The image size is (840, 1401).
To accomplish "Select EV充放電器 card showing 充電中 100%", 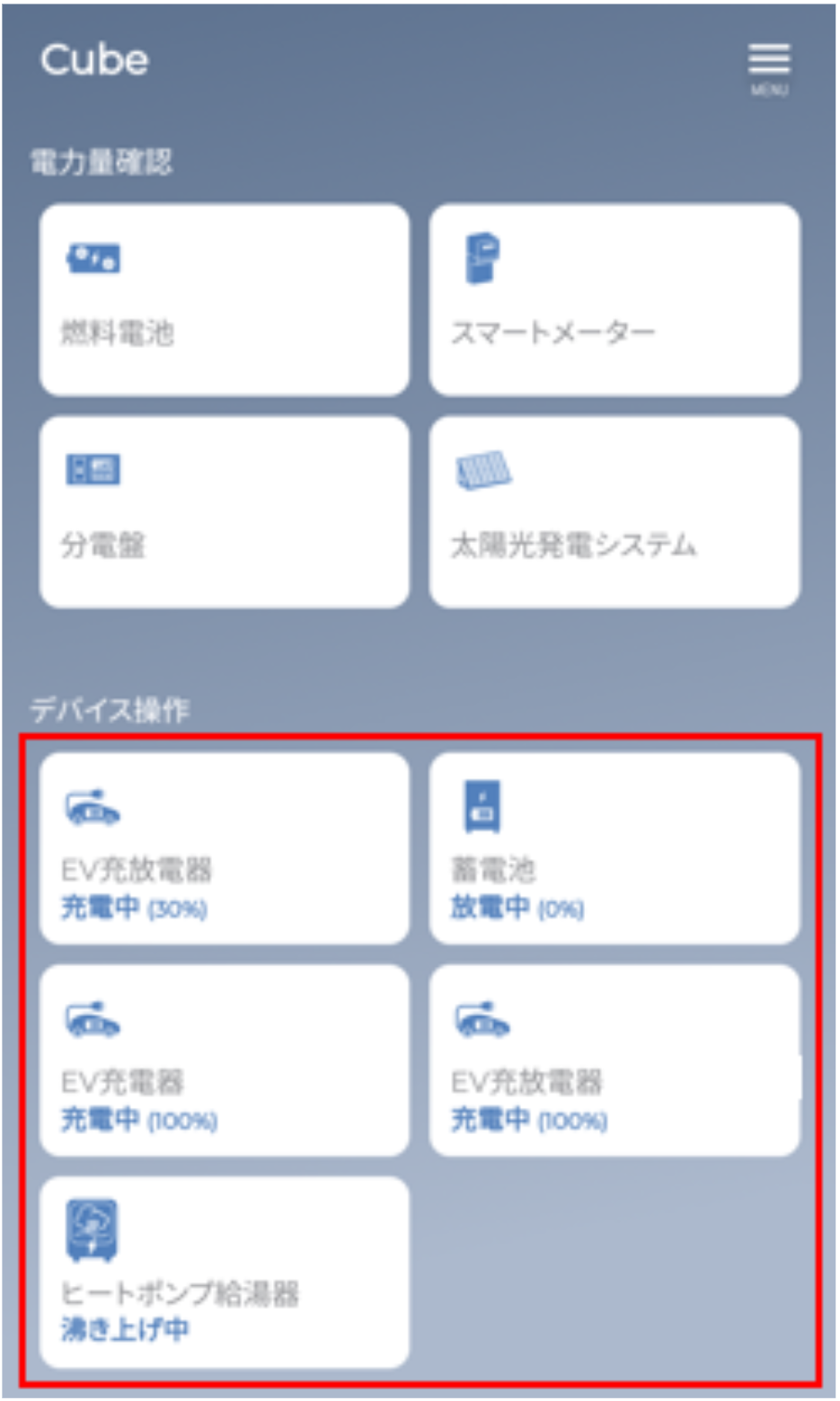I will pos(615,1060).
